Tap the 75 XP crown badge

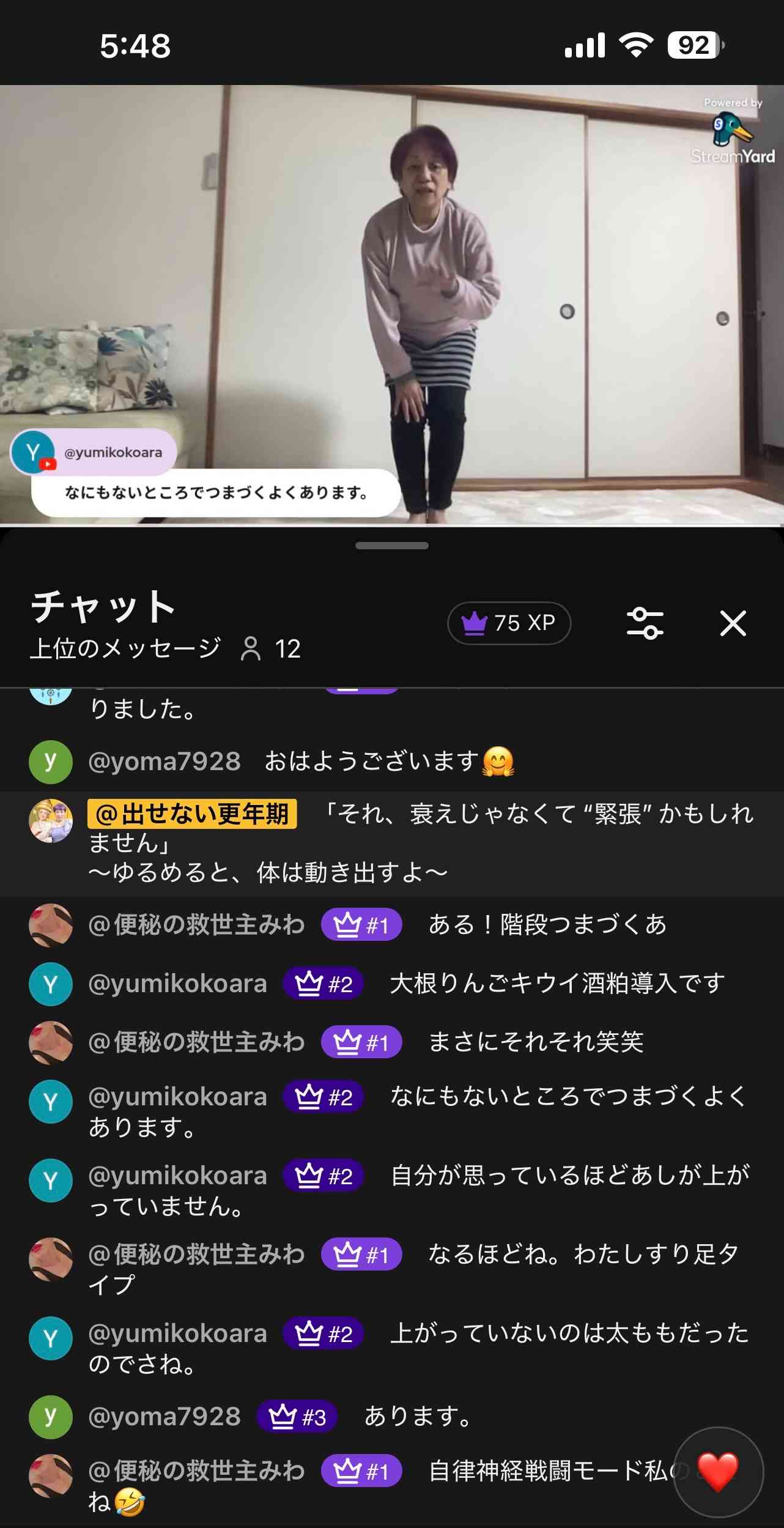(x=509, y=623)
